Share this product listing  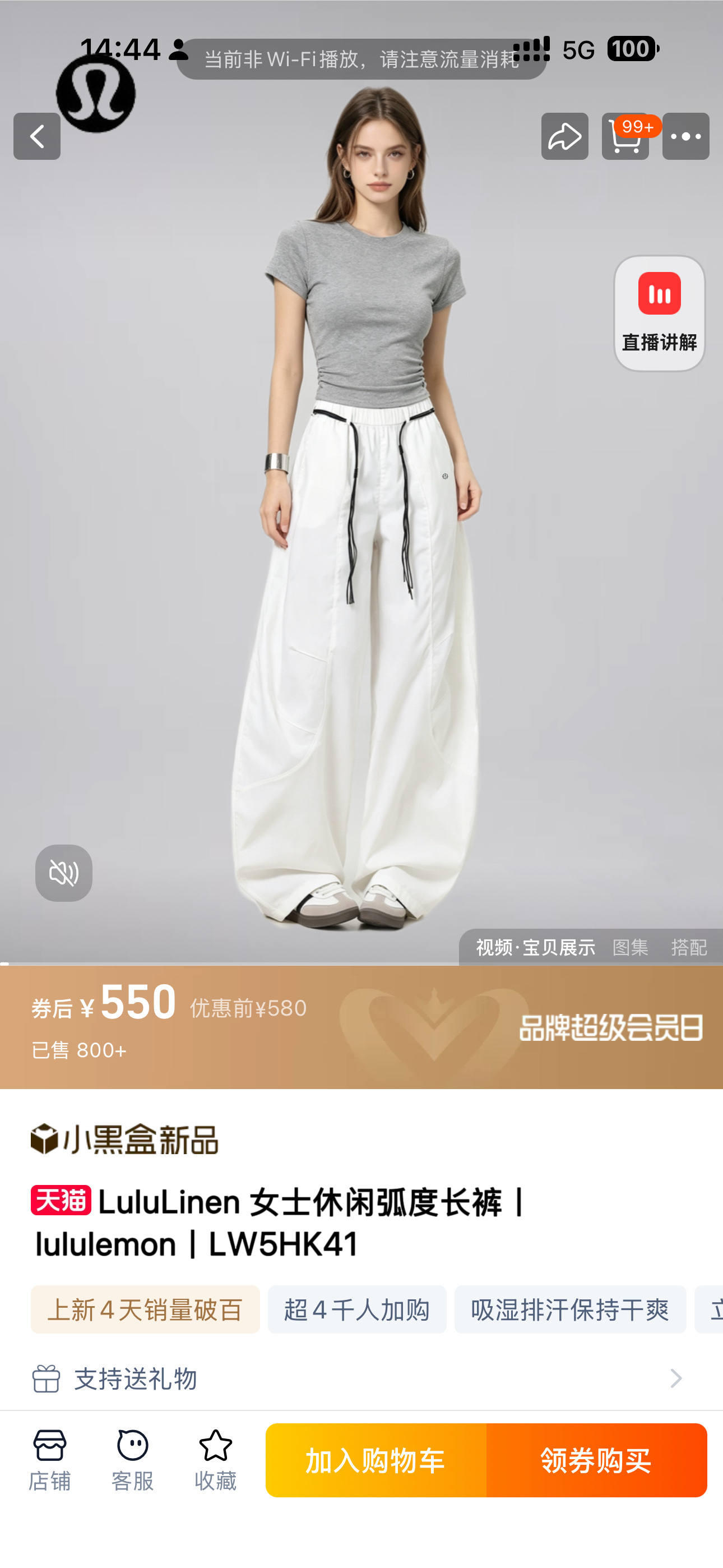click(565, 136)
